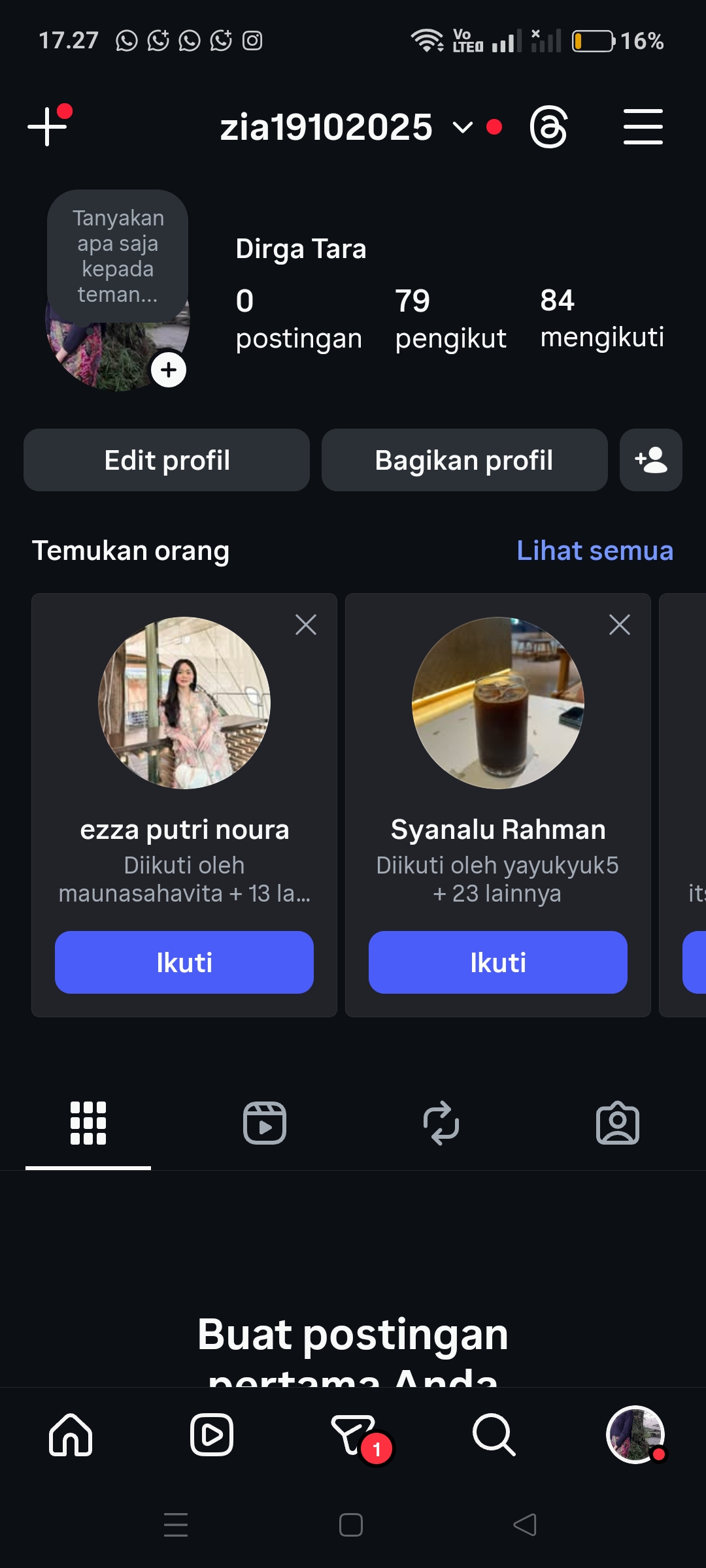Follow ezza putri noura with Ikuti
Image resolution: width=706 pixels, height=1568 pixels.
[184, 962]
